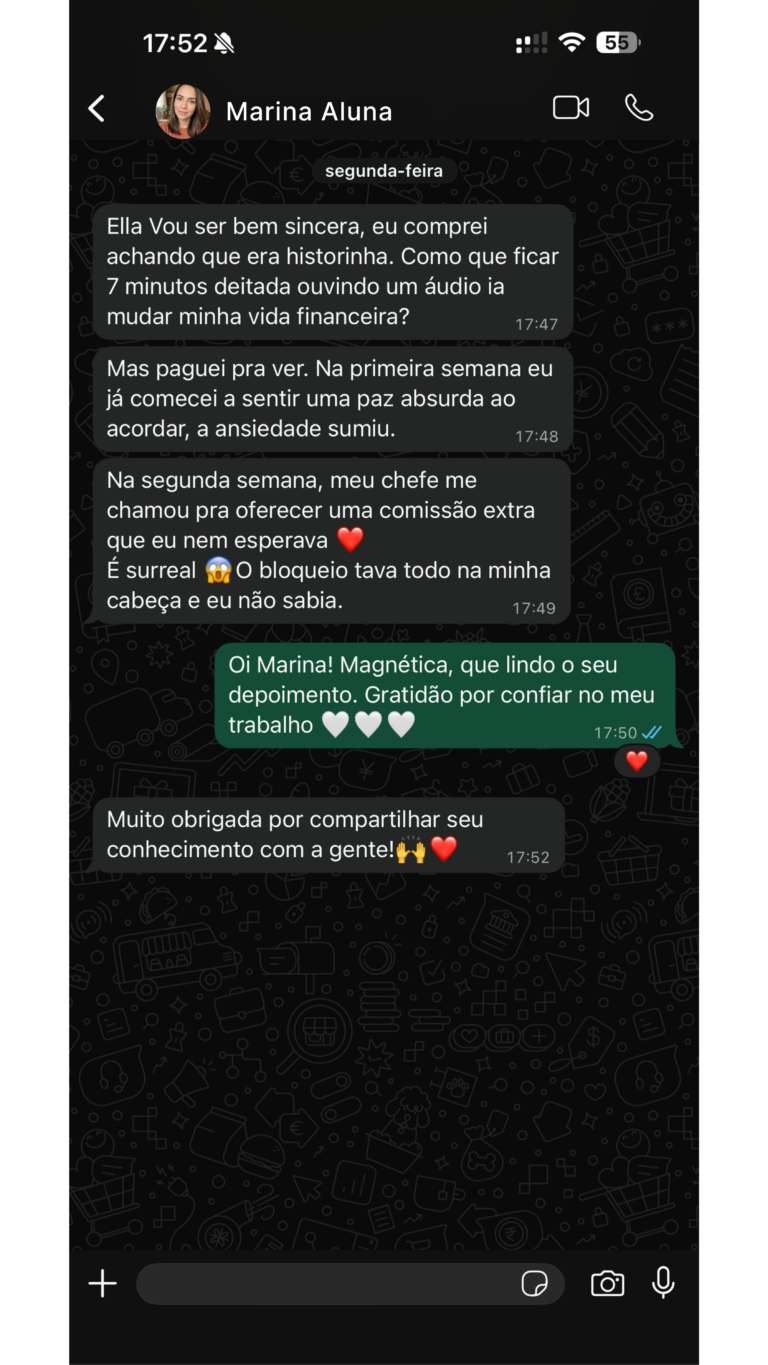Start a video call with Marina Aluna
Viewport: 768px width, 1365px height.
pyautogui.click(x=570, y=110)
